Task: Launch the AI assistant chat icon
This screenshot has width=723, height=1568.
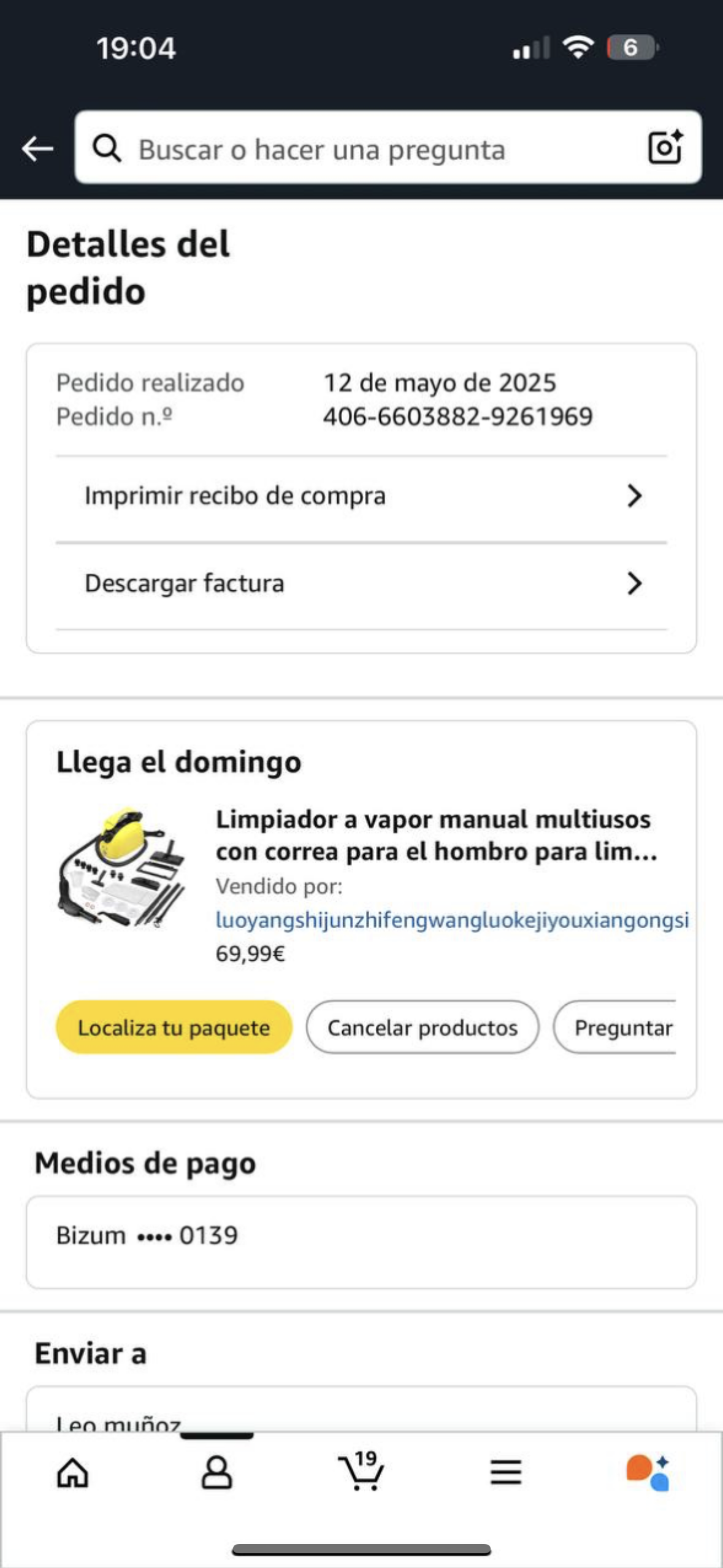Action: [648, 1472]
